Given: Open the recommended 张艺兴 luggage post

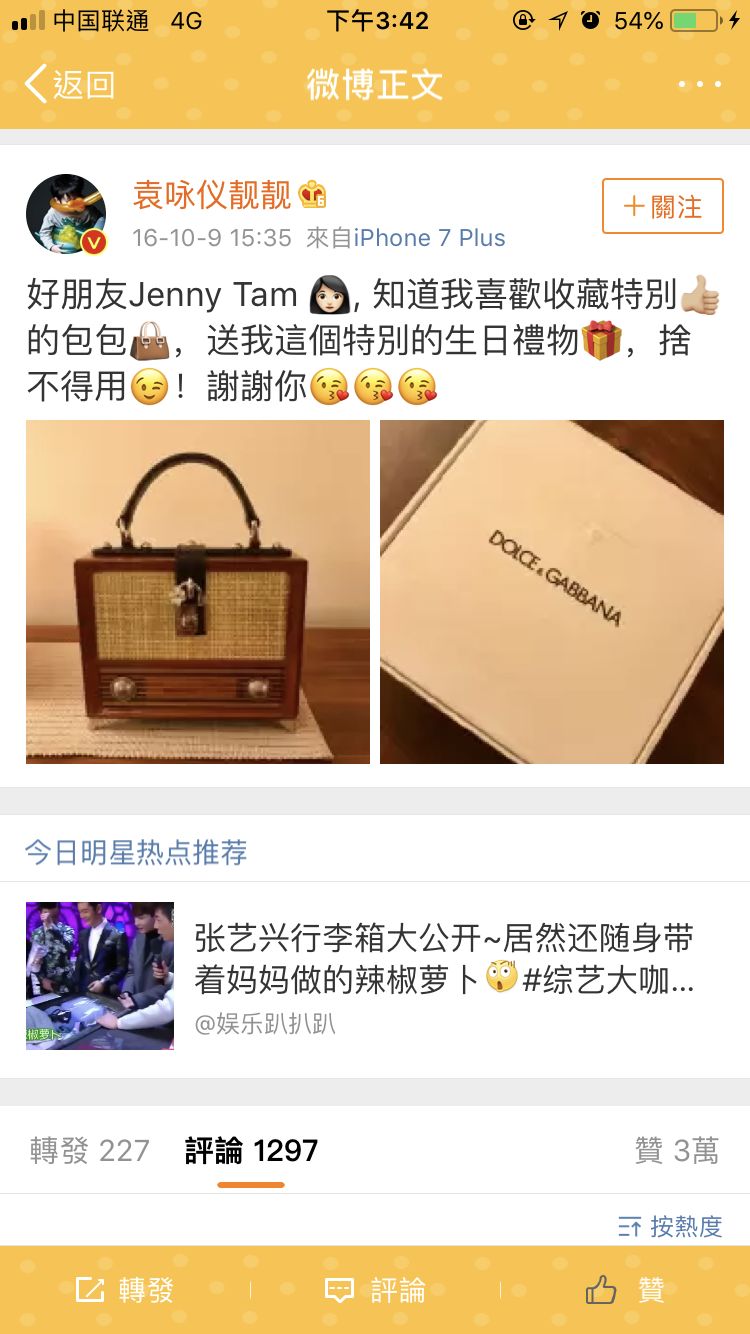Looking at the screenshot, I should [x=375, y=976].
